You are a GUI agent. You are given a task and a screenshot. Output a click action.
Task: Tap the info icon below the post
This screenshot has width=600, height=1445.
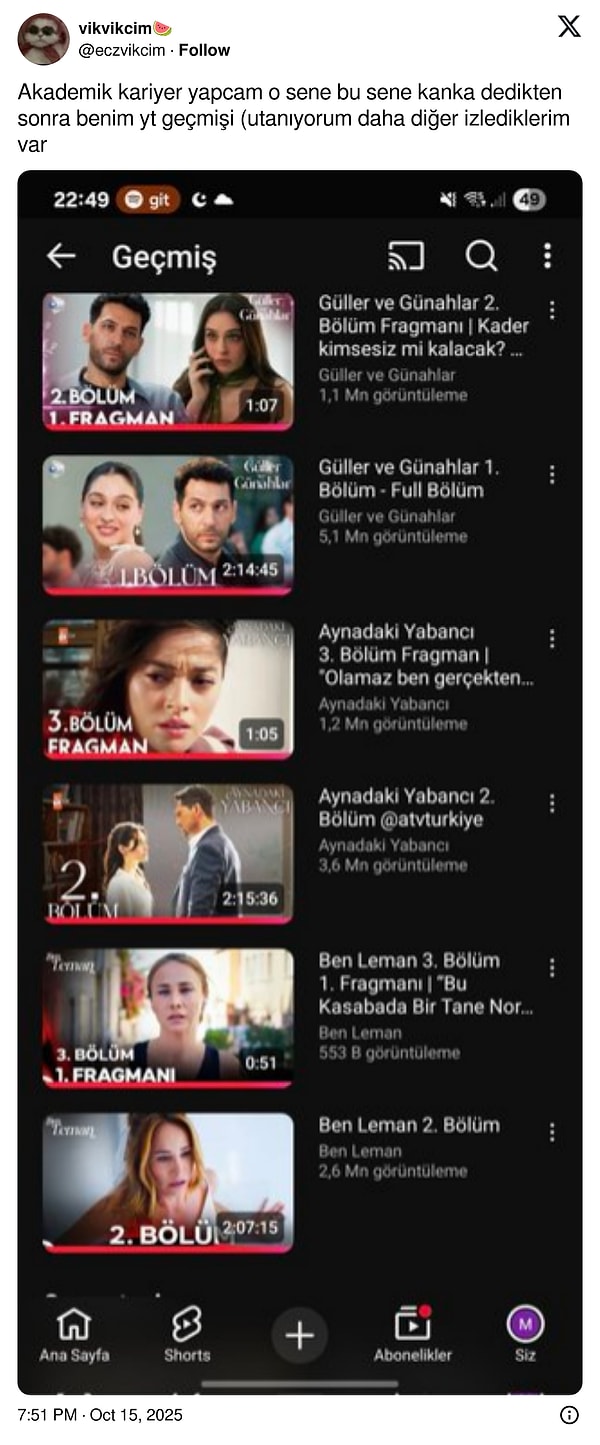569,1415
